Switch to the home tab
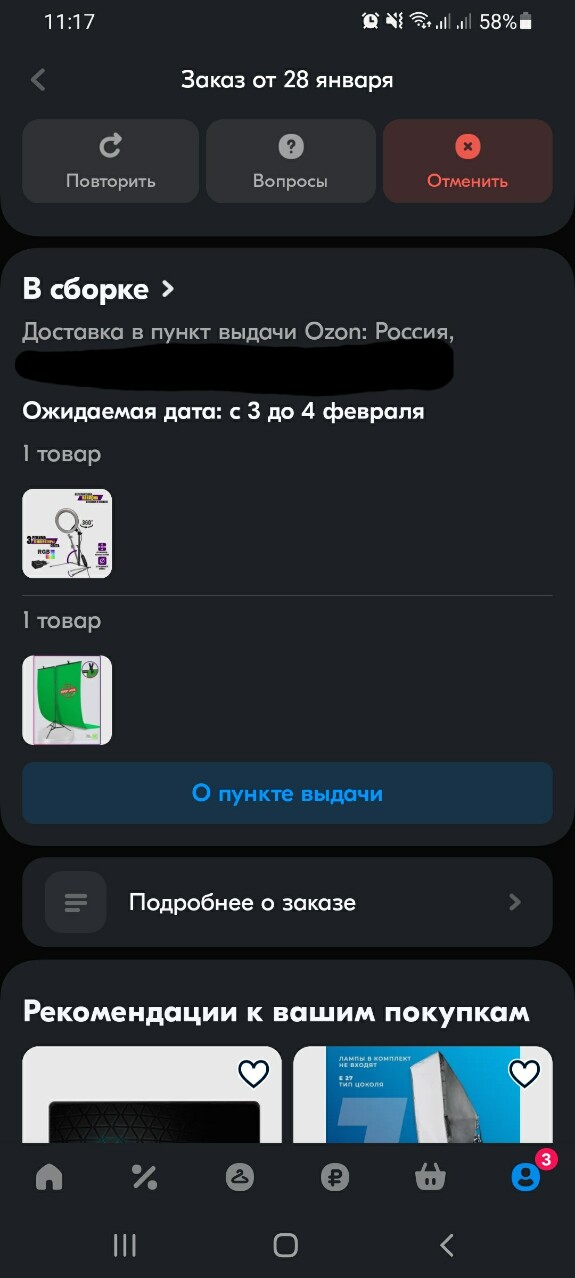The height and width of the screenshot is (1278, 575). point(48,1177)
